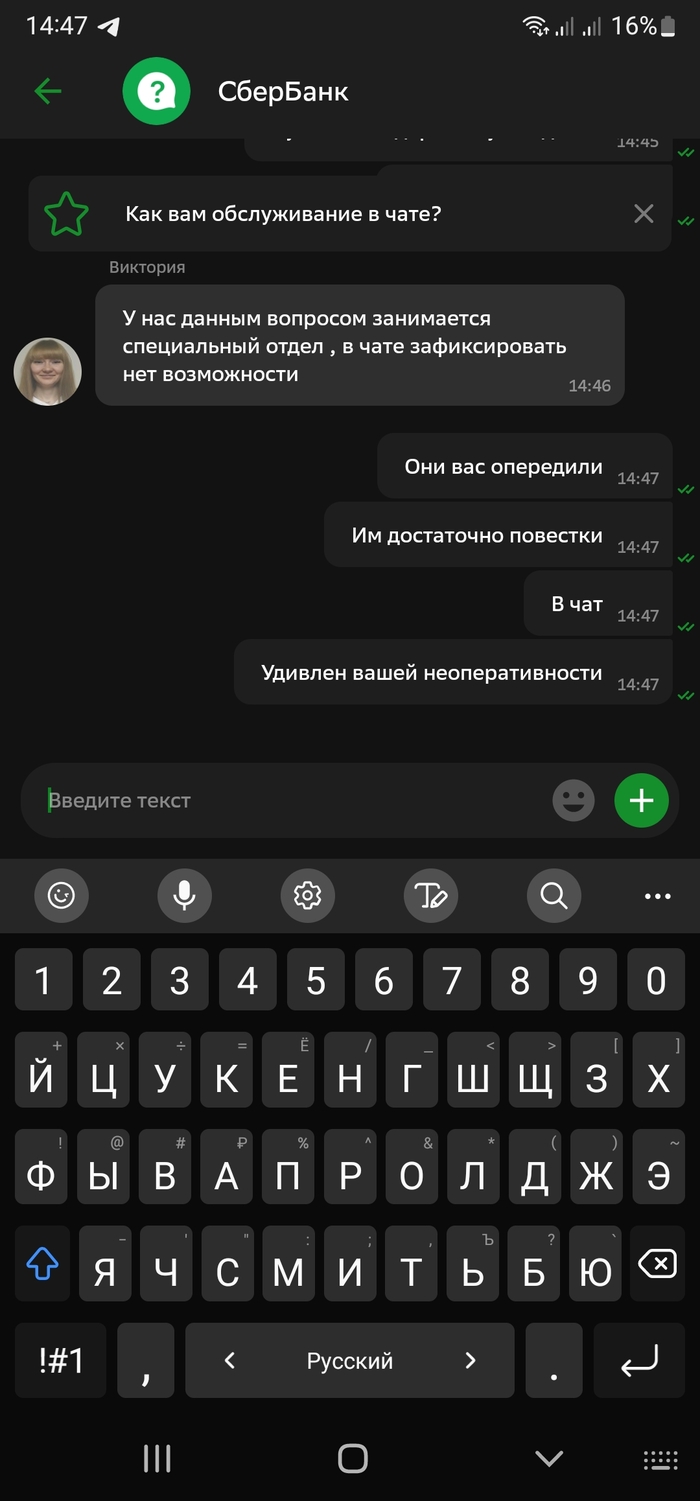Rate chat service via the star
Screen dimensions: 700x1501
67,214
